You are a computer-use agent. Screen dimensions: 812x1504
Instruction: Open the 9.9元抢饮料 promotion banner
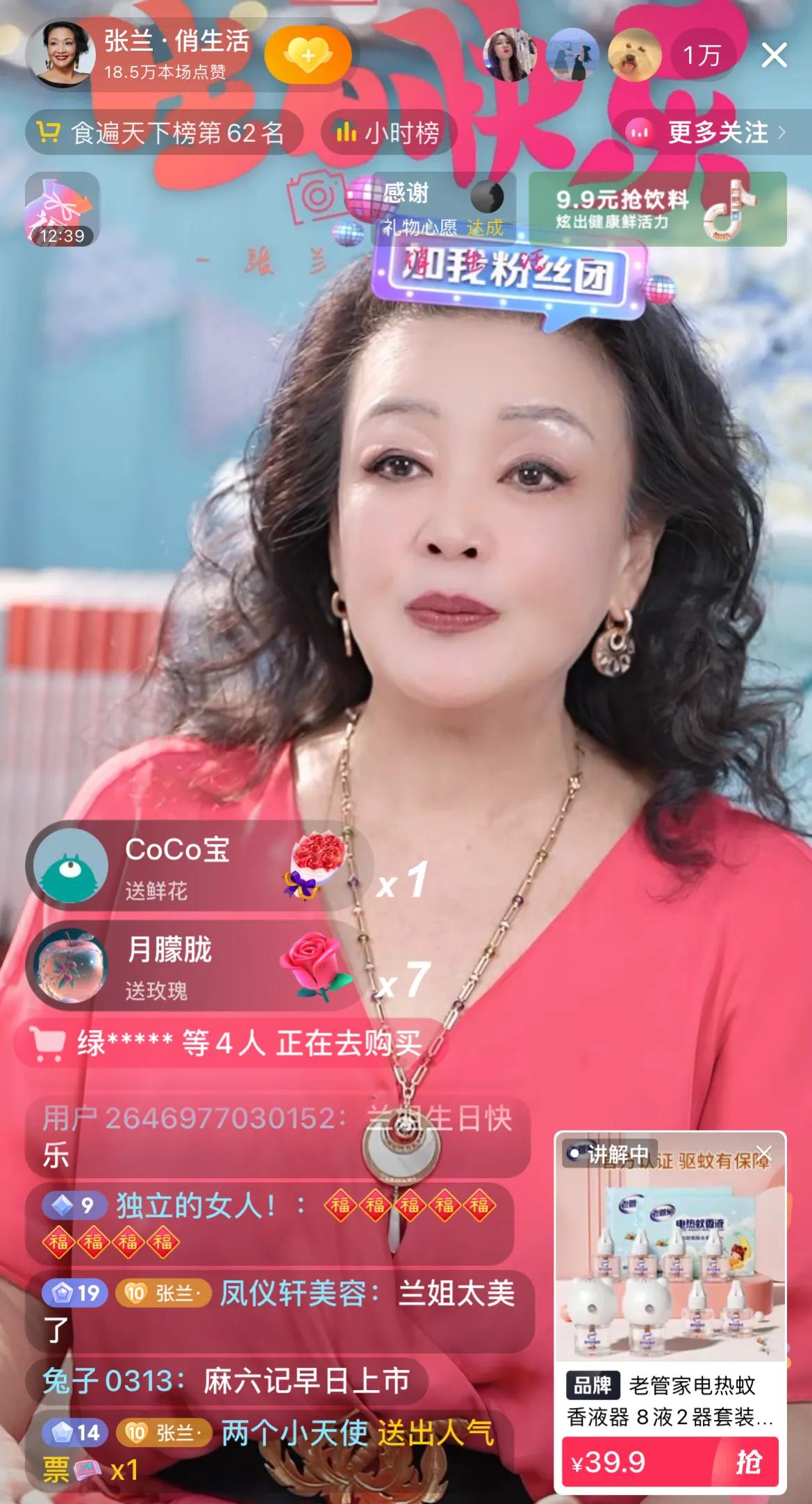click(656, 209)
